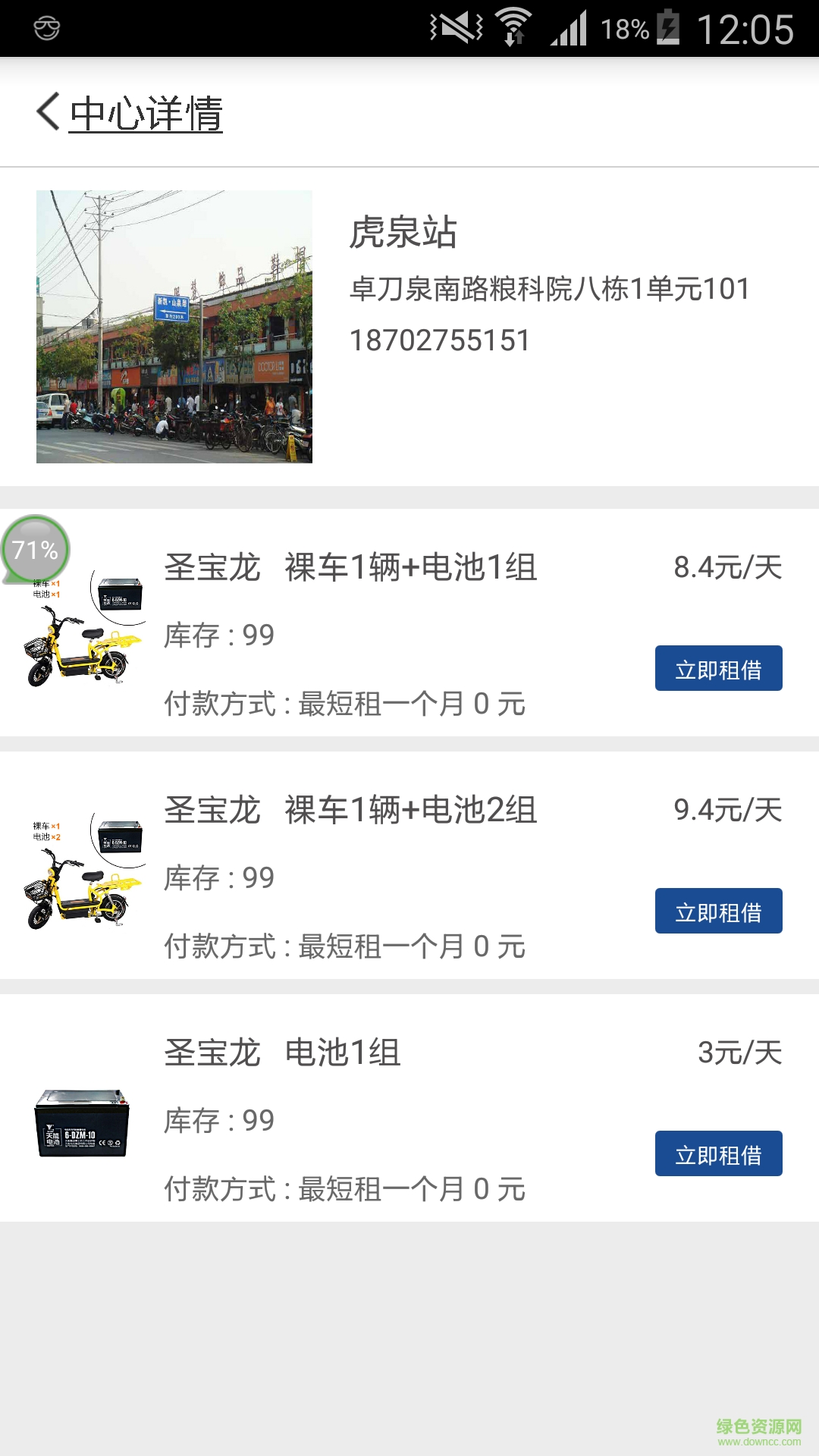
Task: Tap the vibrate mode icon in status bar
Action: 455,27
